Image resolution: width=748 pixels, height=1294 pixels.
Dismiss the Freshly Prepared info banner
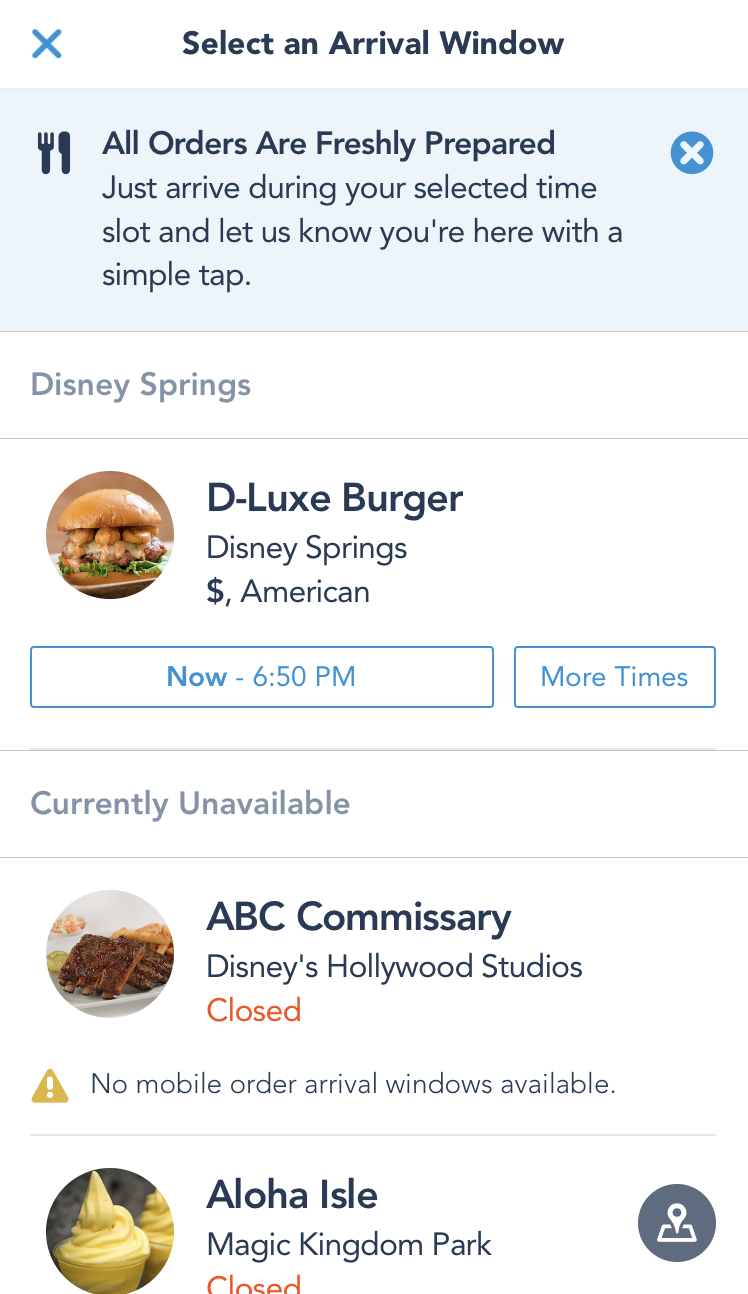point(691,154)
